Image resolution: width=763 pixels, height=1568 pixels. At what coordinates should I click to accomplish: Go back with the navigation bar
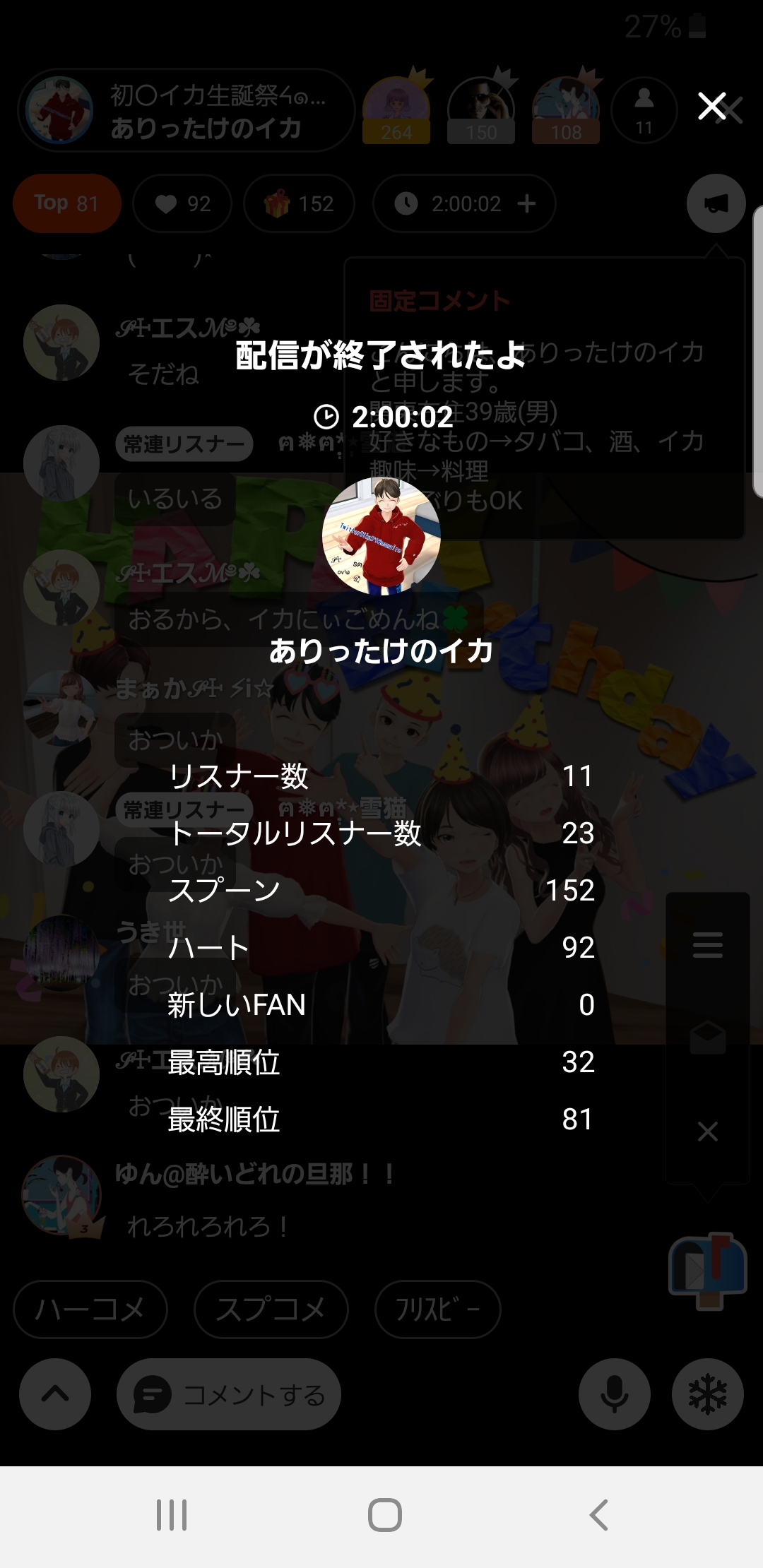(x=598, y=1515)
